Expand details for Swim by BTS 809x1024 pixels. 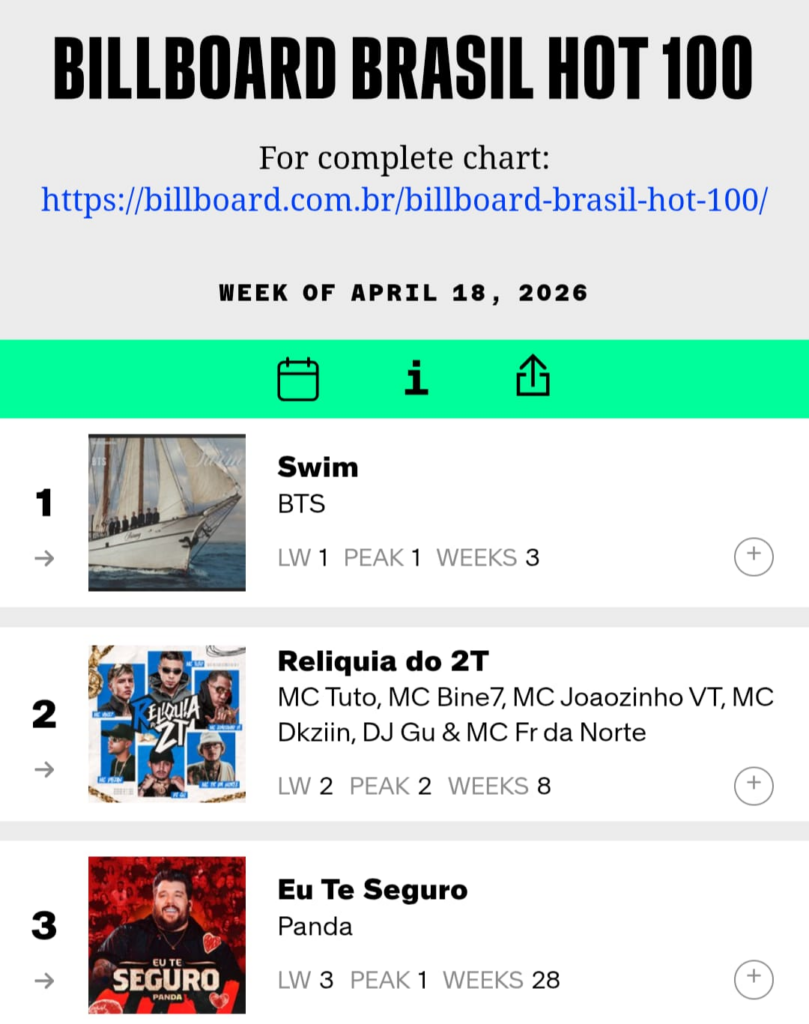pyautogui.click(x=754, y=556)
